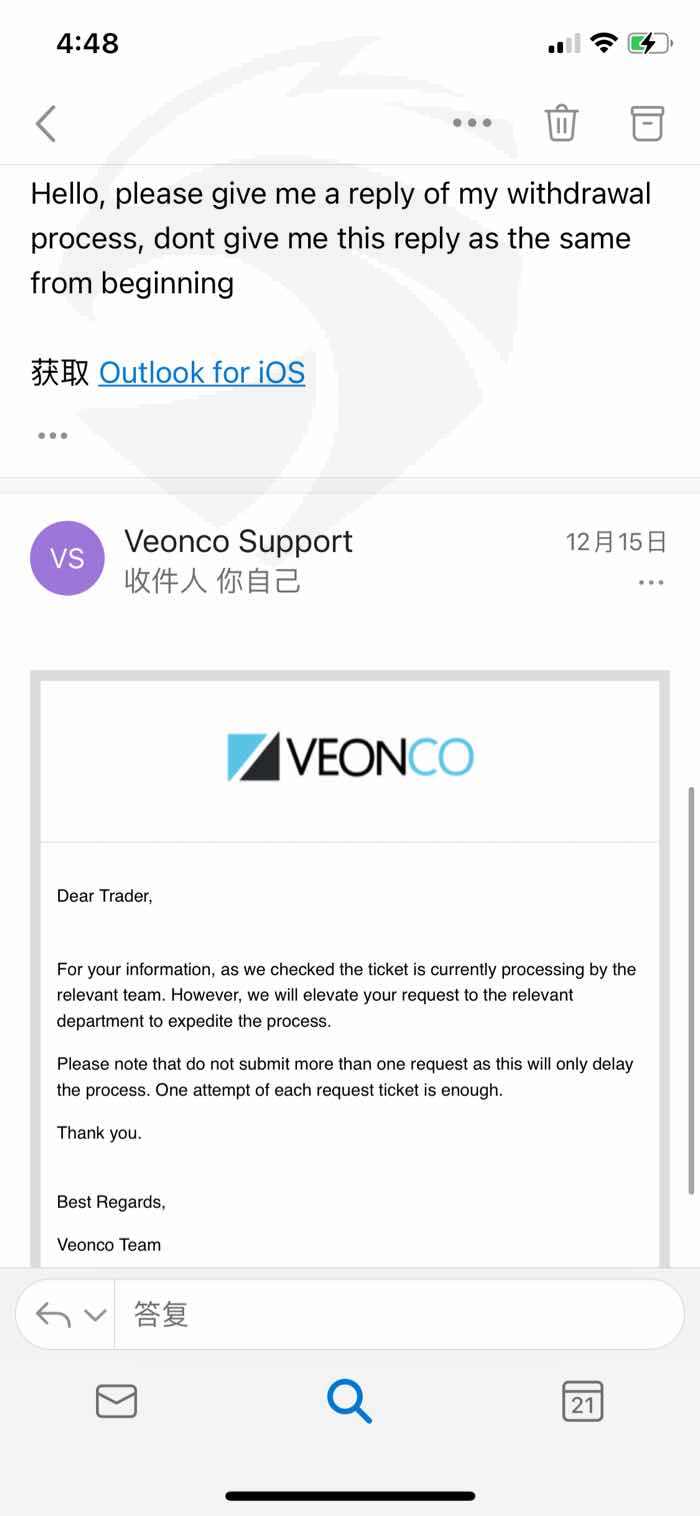Switch to the Calendar tab

(x=582, y=1401)
